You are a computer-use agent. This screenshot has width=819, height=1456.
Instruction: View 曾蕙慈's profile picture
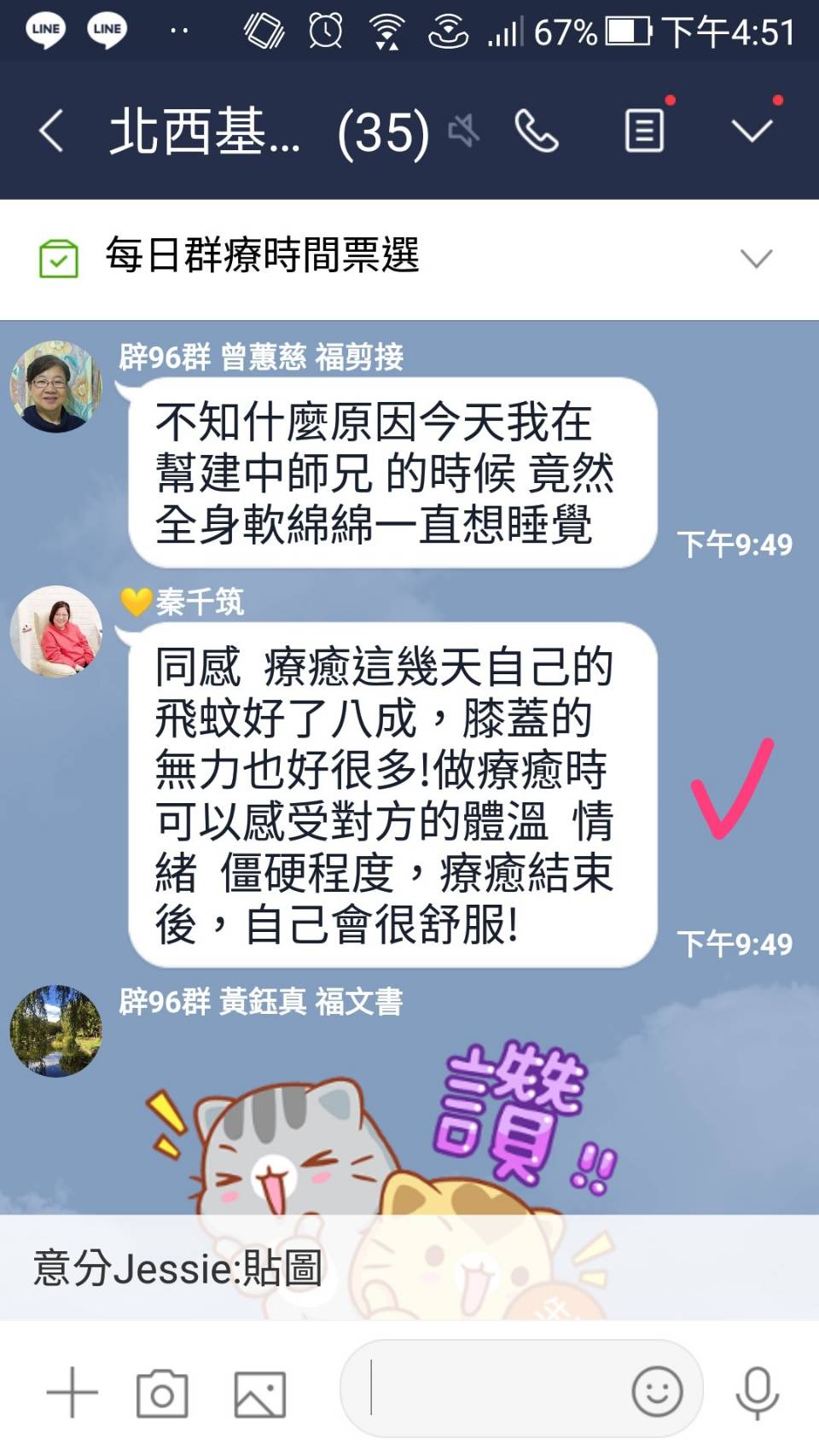(x=56, y=386)
